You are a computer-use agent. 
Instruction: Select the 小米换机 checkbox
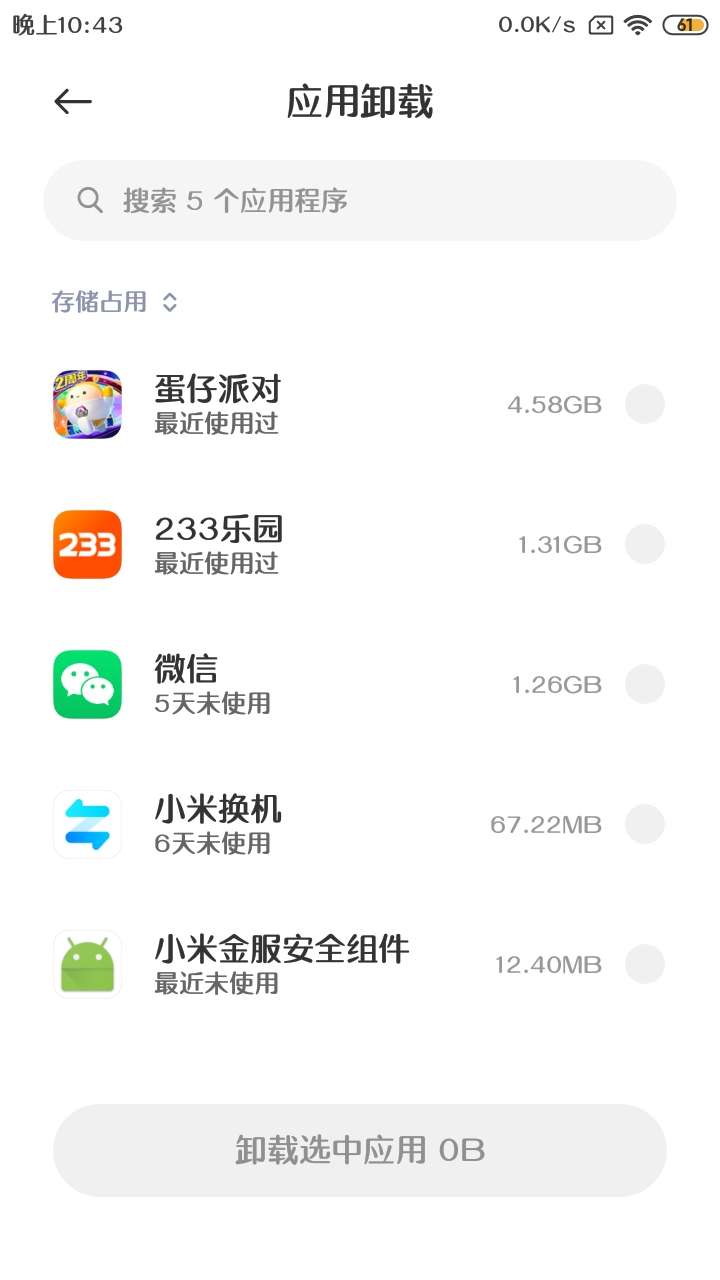644,824
